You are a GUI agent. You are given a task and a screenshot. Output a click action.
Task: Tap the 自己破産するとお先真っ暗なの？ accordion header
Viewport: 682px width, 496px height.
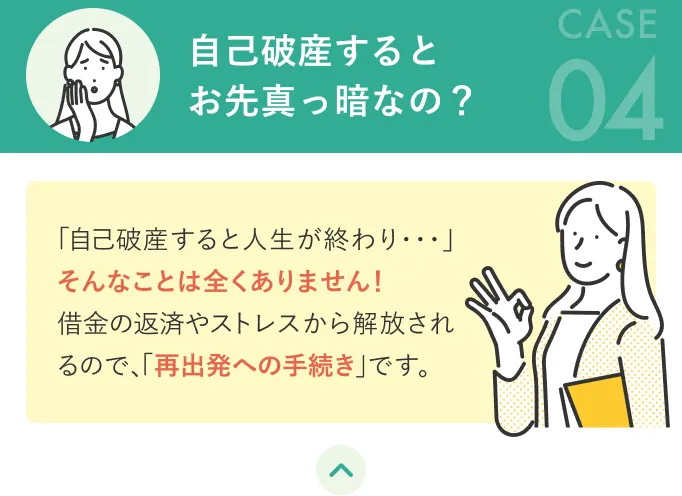coord(331,77)
